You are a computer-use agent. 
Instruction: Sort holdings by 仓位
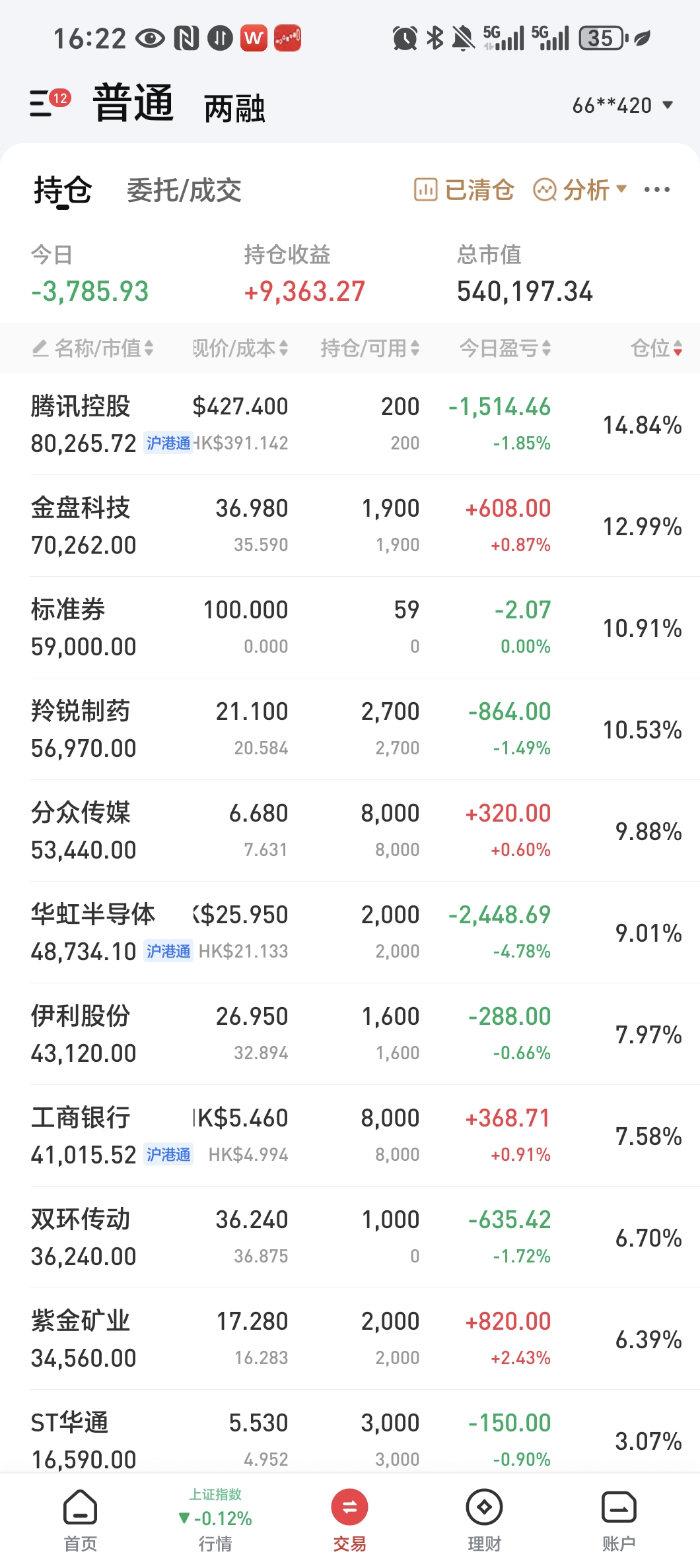pyautogui.click(x=656, y=348)
